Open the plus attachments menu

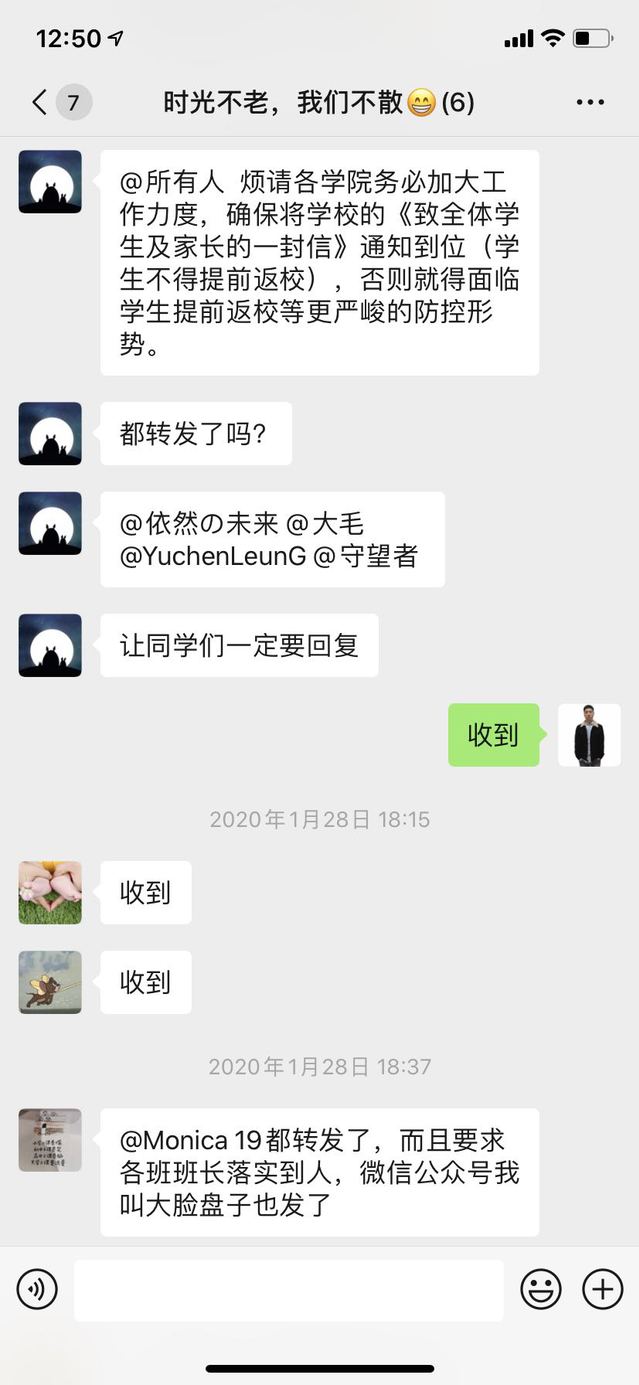point(602,1289)
